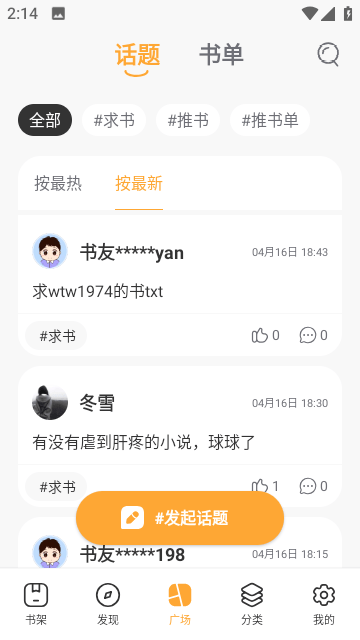360x640 pixels.
Task: Open the post 求wtw1974的书txt
Action: pyautogui.click(x=98, y=291)
